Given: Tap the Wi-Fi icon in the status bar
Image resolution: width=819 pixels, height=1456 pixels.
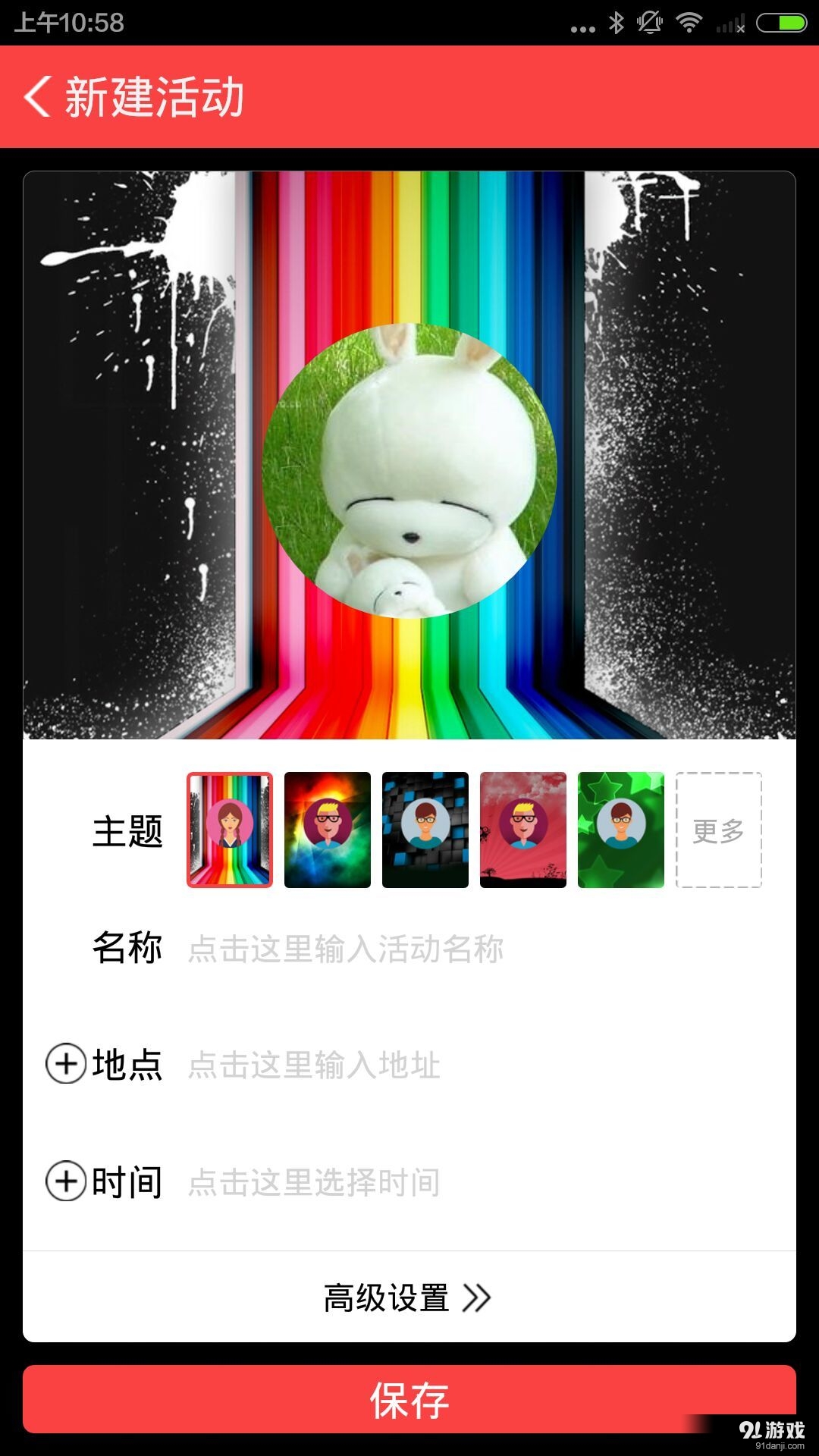Looking at the screenshot, I should click(689, 23).
